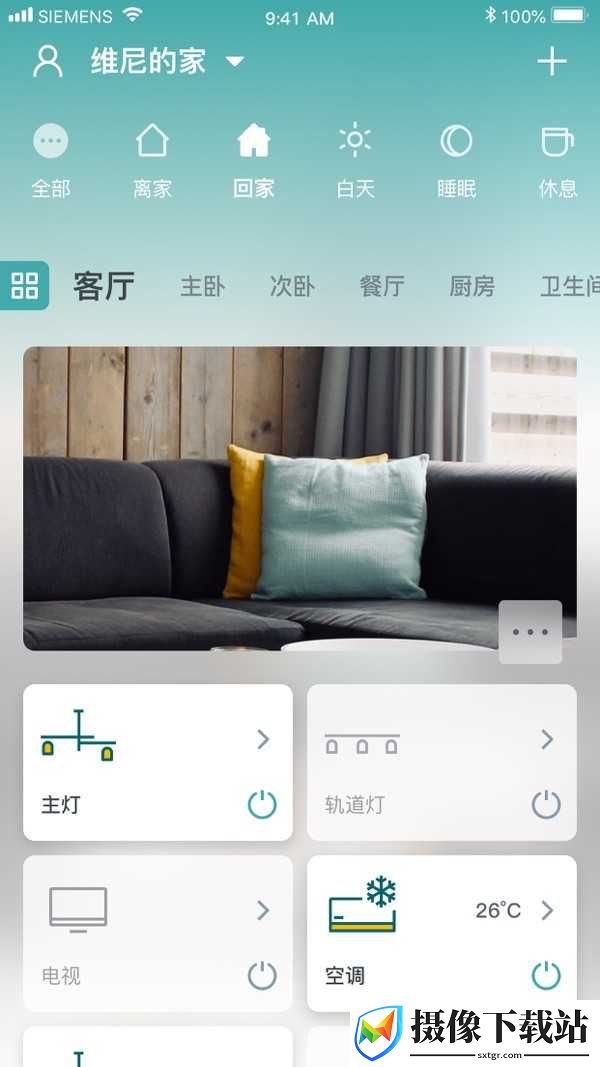Activate the 睡眠 scene
The image size is (600, 1067).
click(456, 161)
